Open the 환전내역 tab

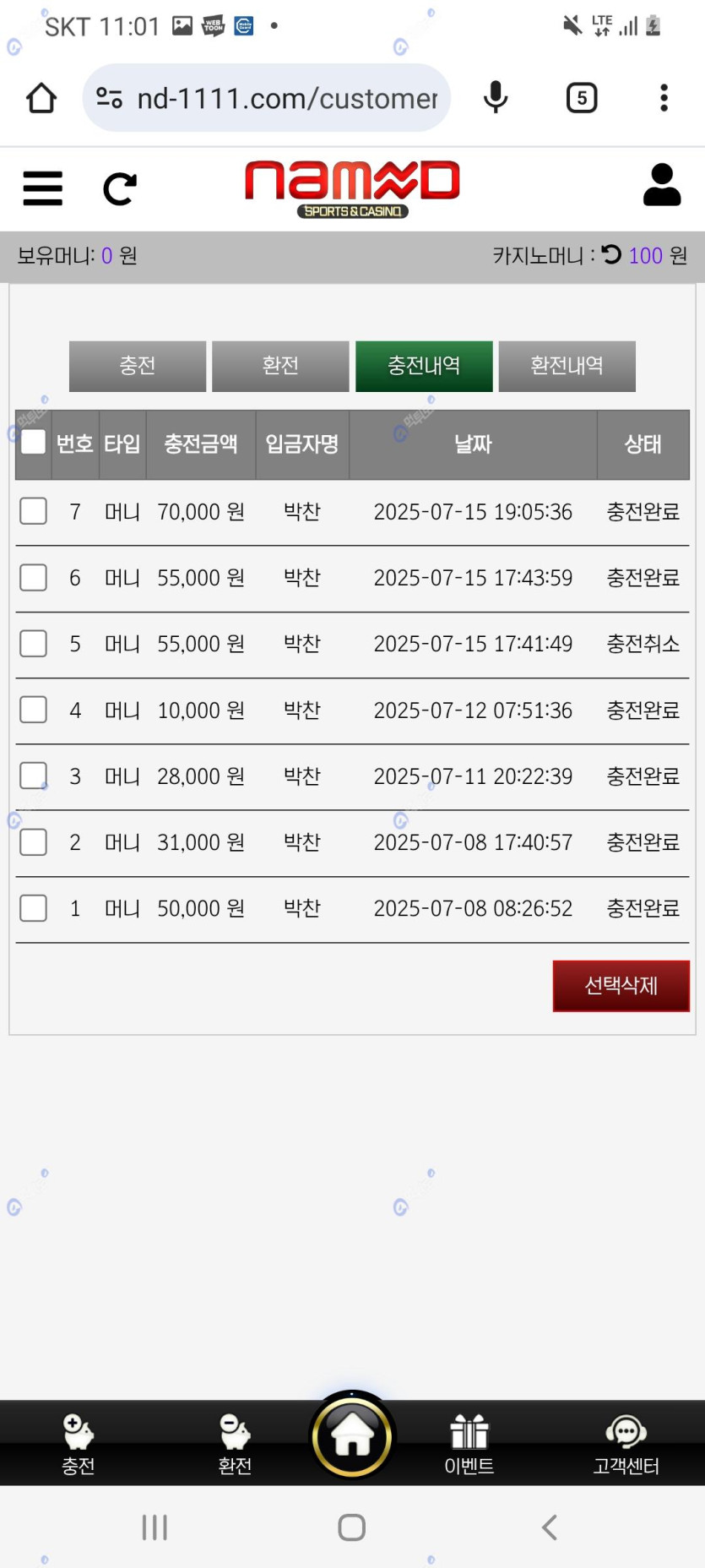pos(567,366)
